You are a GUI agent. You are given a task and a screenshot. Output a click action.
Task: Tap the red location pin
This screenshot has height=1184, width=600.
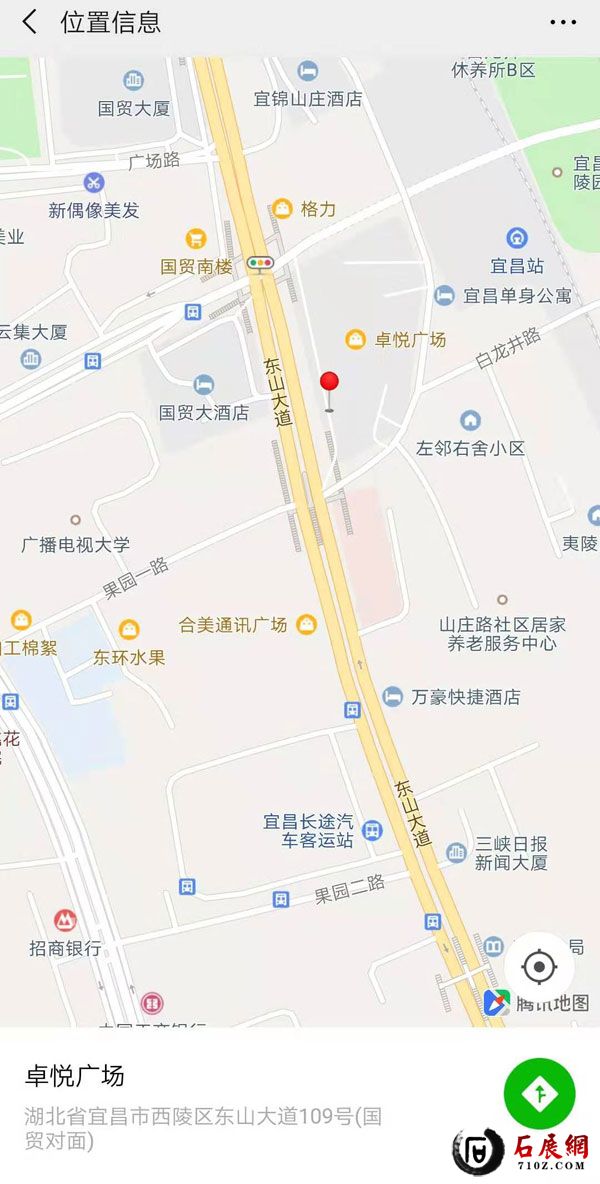[329, 387]
